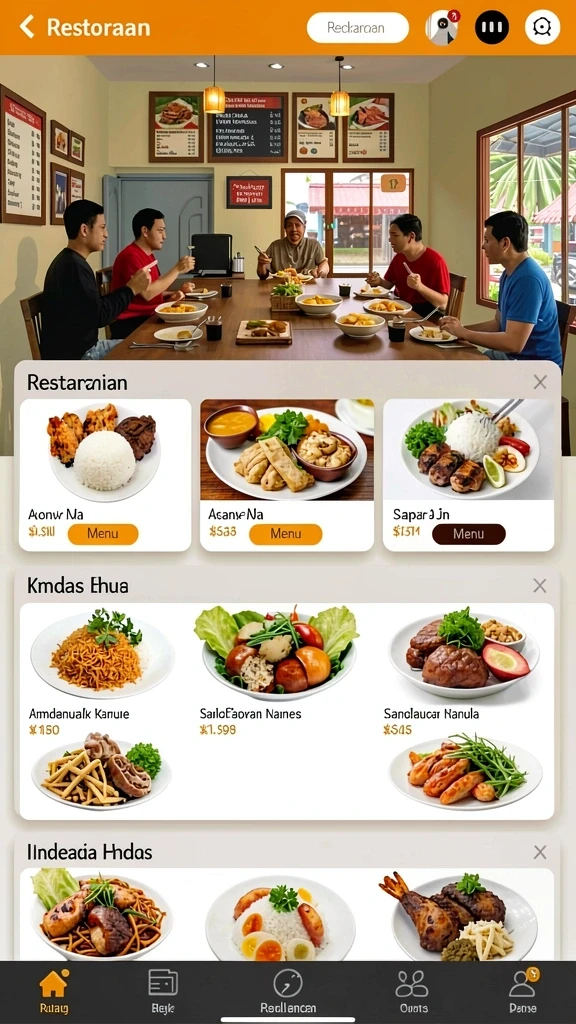576x1024 pixels.
Task: Switch to the Ruaig home tab
Action: coord(54,991)
